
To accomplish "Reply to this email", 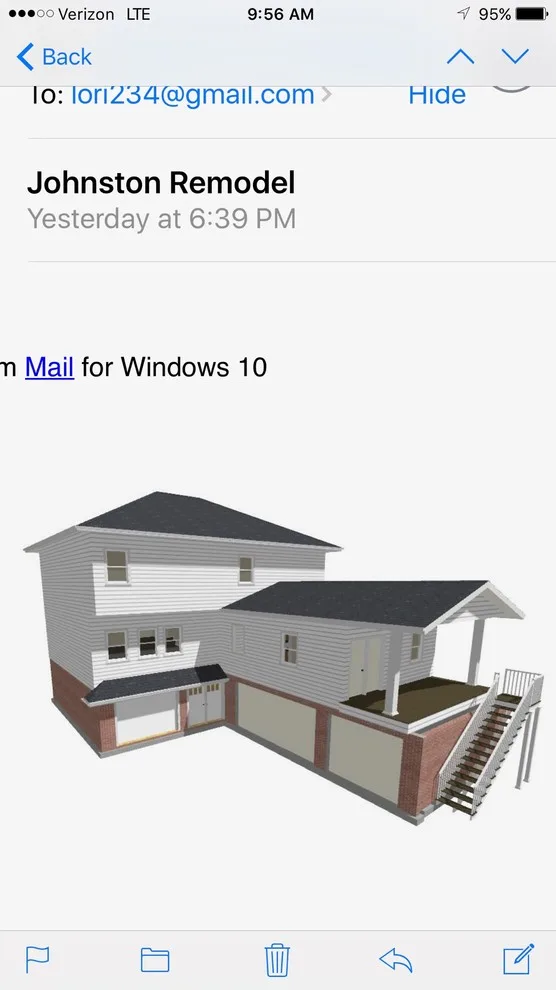I will (396, 960).
